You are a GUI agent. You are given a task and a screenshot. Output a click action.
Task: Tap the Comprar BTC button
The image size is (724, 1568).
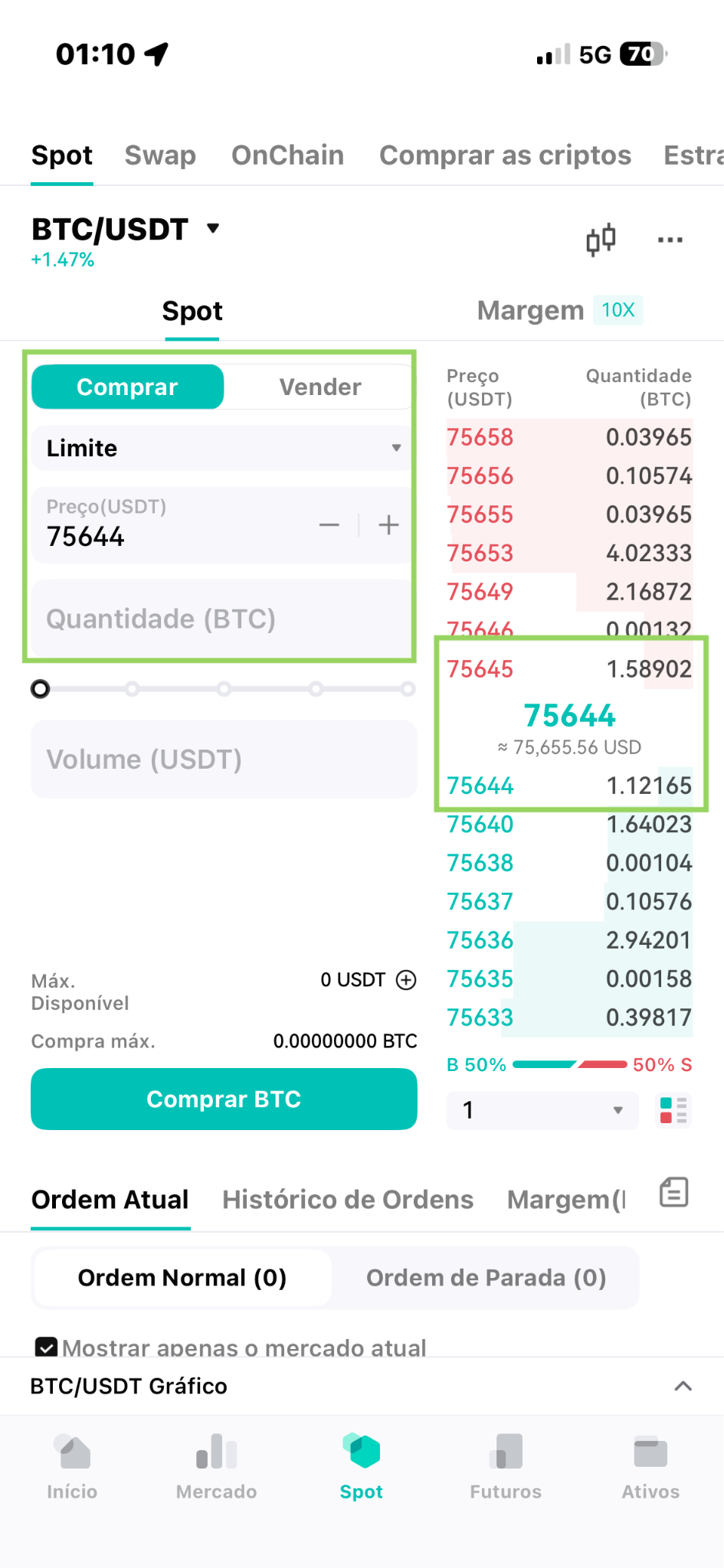[224, 1099]
